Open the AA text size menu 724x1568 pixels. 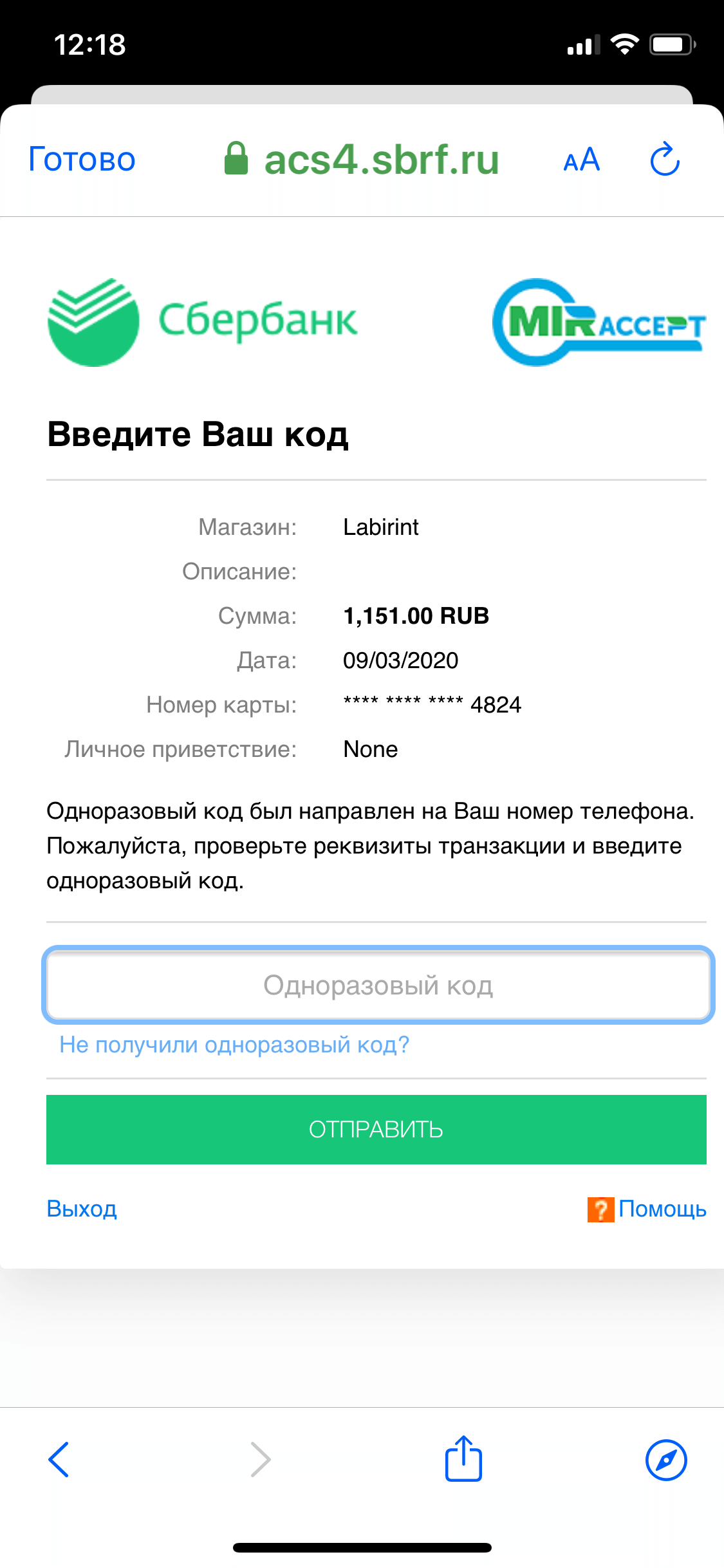click(581, 160)
